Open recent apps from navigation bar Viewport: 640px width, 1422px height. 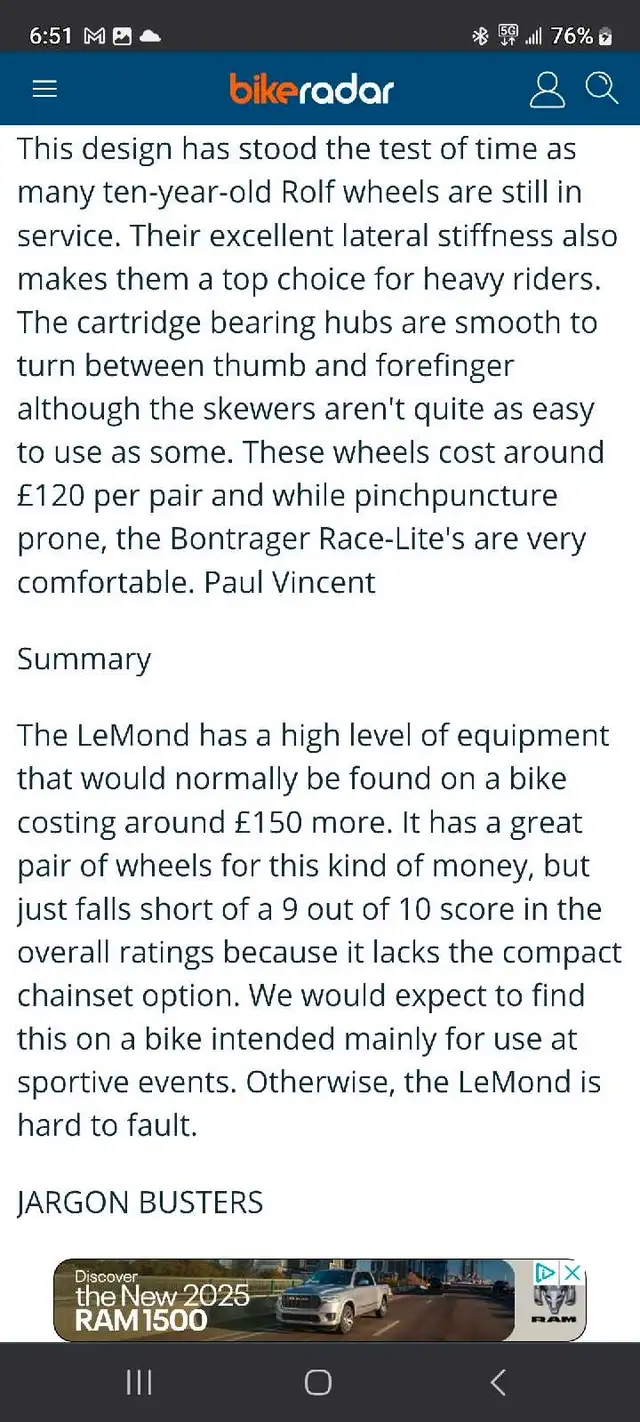coord(139,1382)
